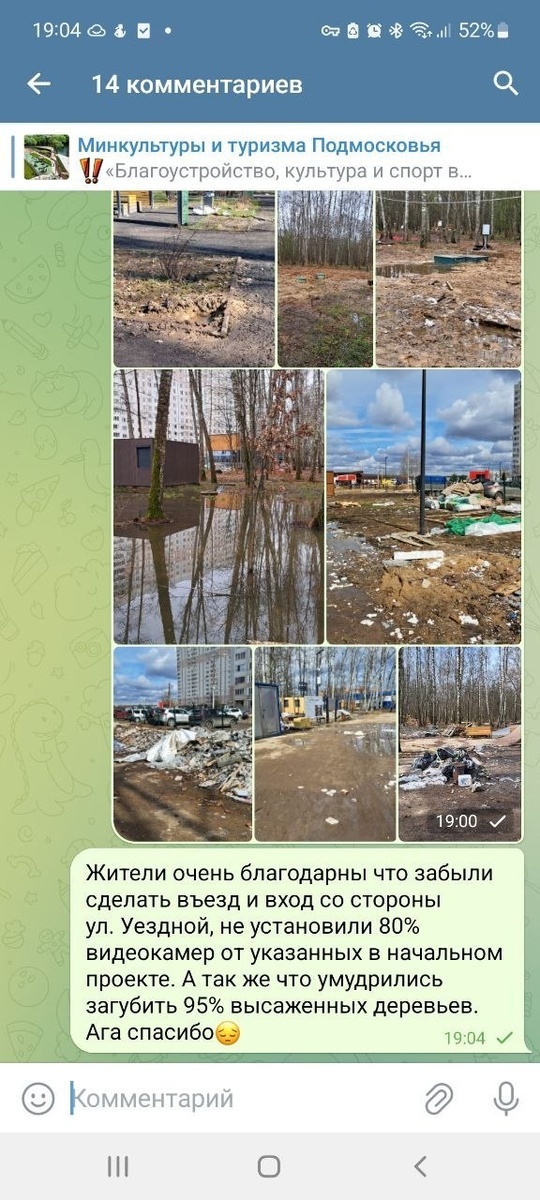Tap the system home button

coord(269,1166)
